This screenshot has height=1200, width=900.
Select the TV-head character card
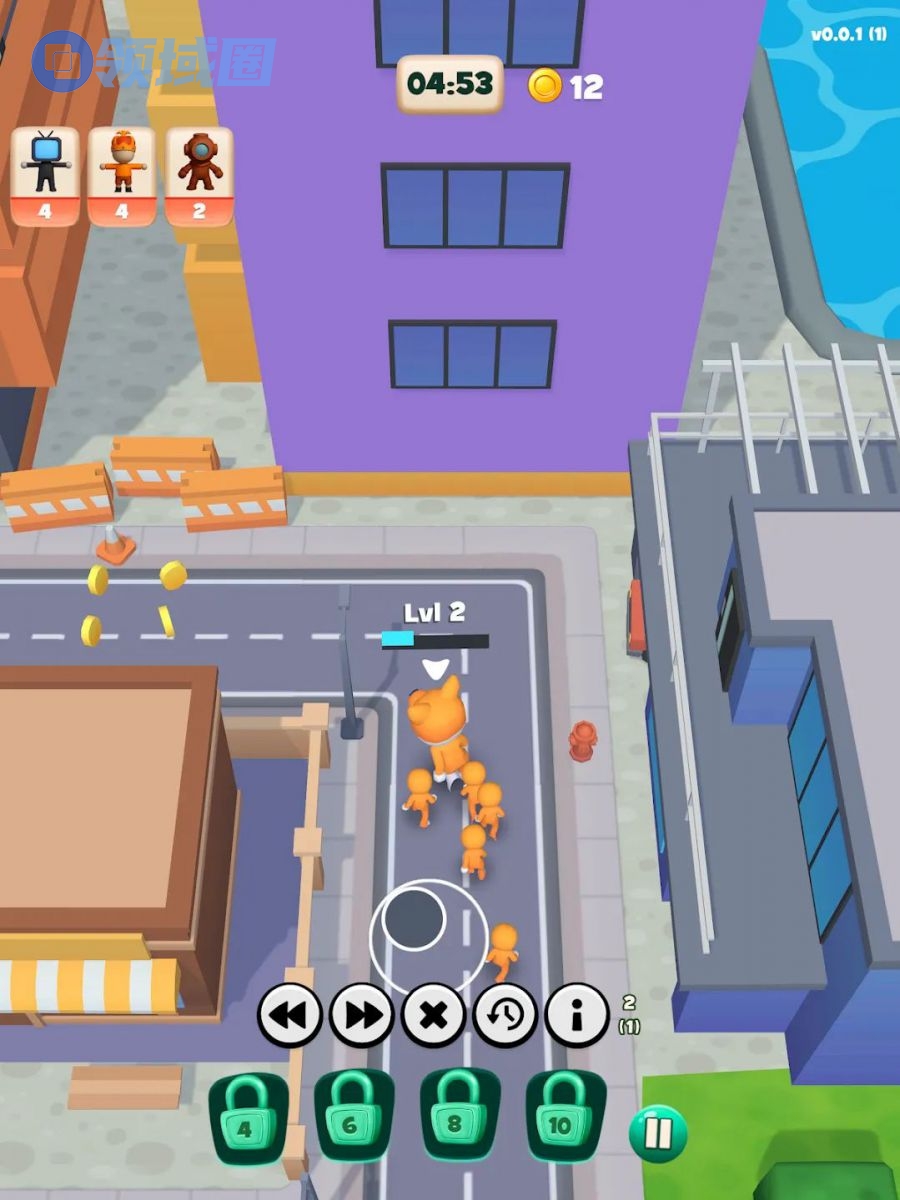click(45, 176)
